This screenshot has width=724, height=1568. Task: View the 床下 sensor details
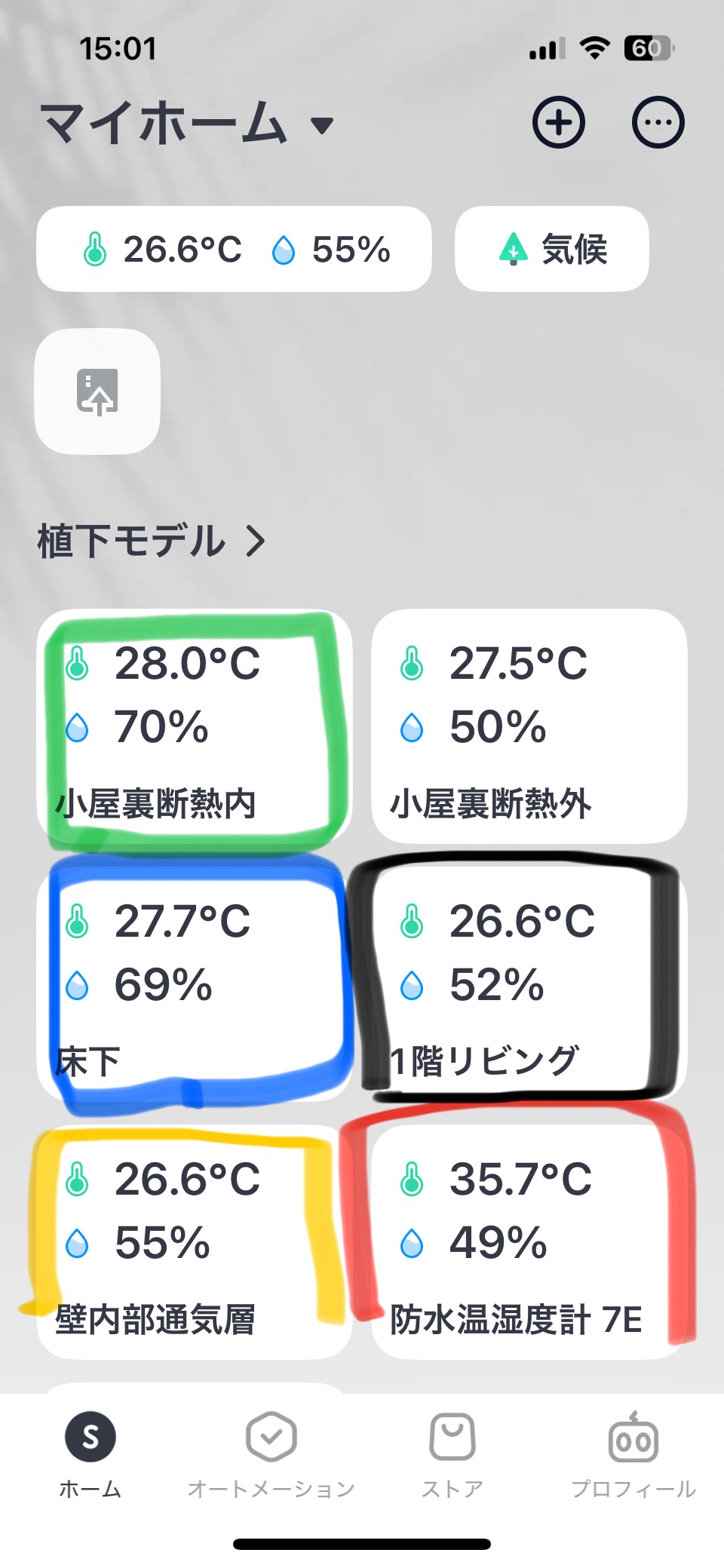point(194,983)
